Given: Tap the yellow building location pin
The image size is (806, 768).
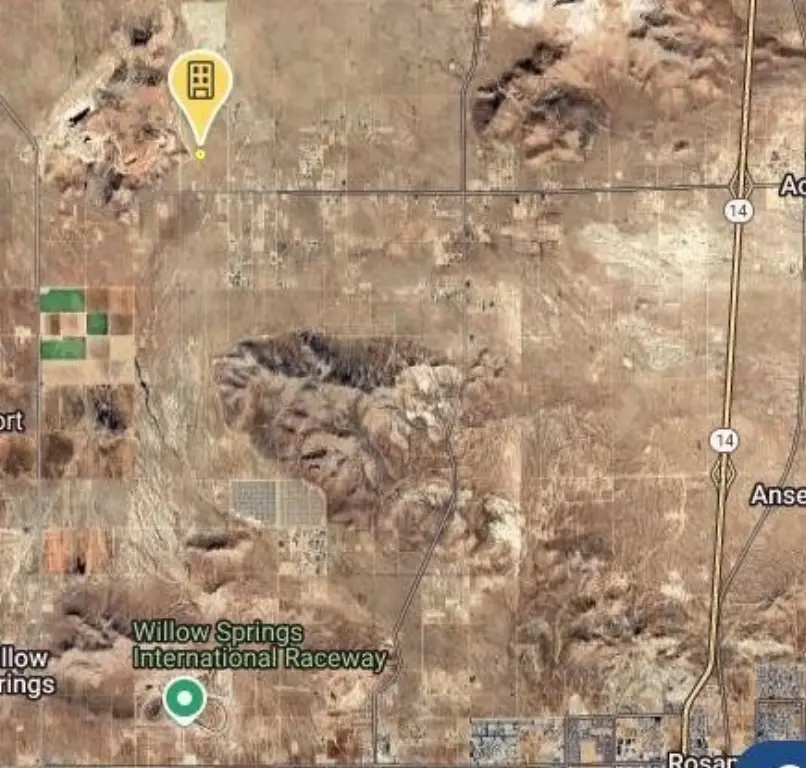Looking at the screenshot, I should 200,84.
